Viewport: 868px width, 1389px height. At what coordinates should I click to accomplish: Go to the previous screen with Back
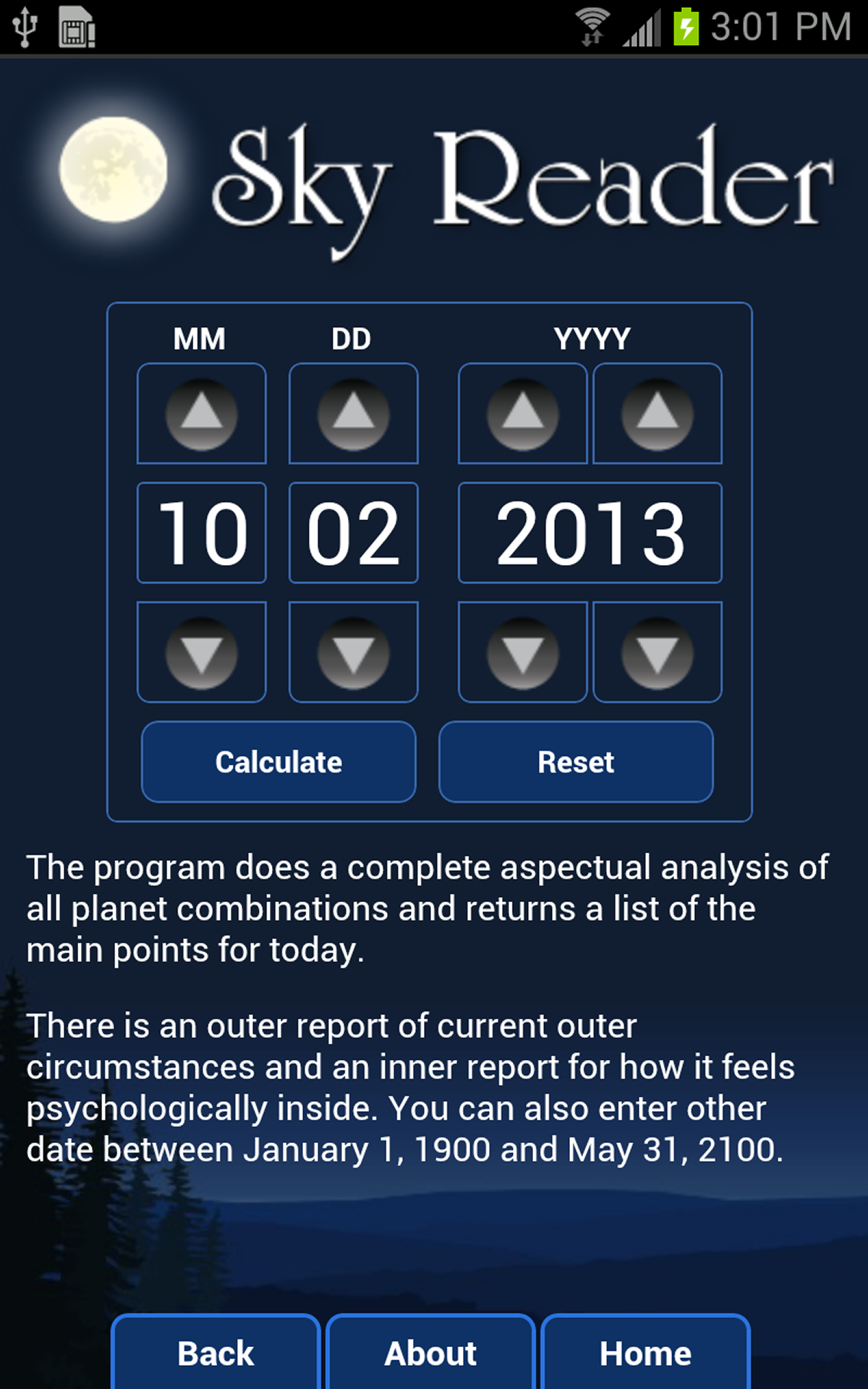216,1353
